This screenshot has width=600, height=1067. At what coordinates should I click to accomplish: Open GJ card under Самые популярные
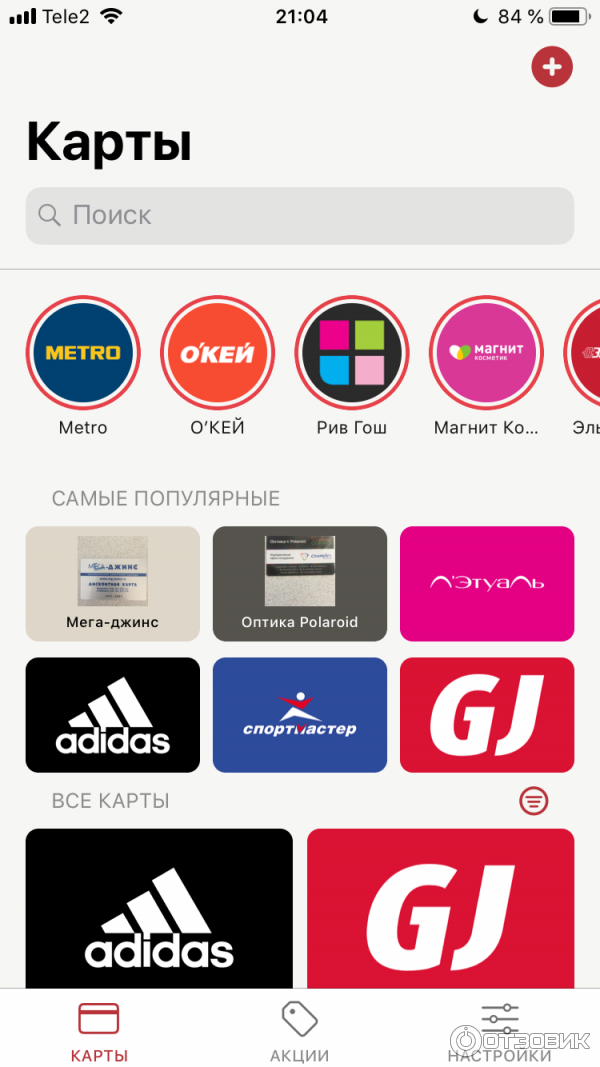coord(487,715)
